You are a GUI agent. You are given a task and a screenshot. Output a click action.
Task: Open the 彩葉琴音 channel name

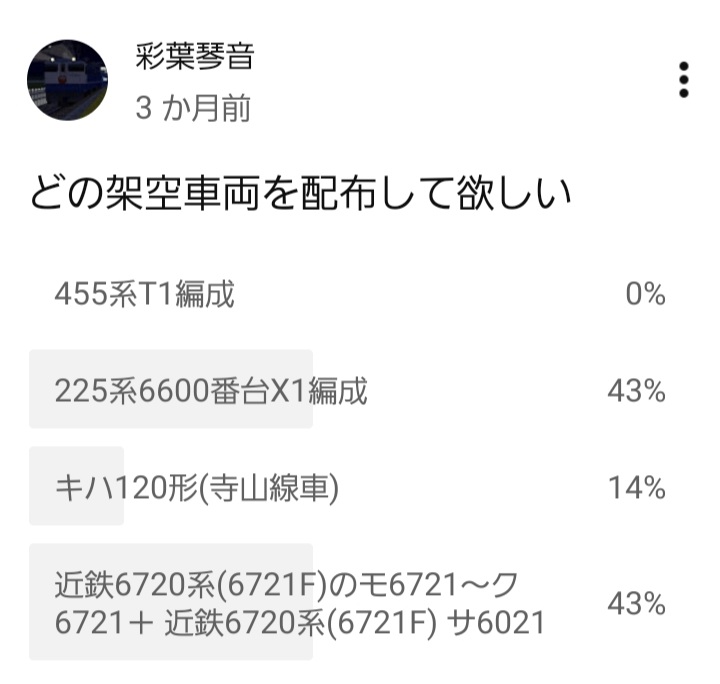click(194, 57)
